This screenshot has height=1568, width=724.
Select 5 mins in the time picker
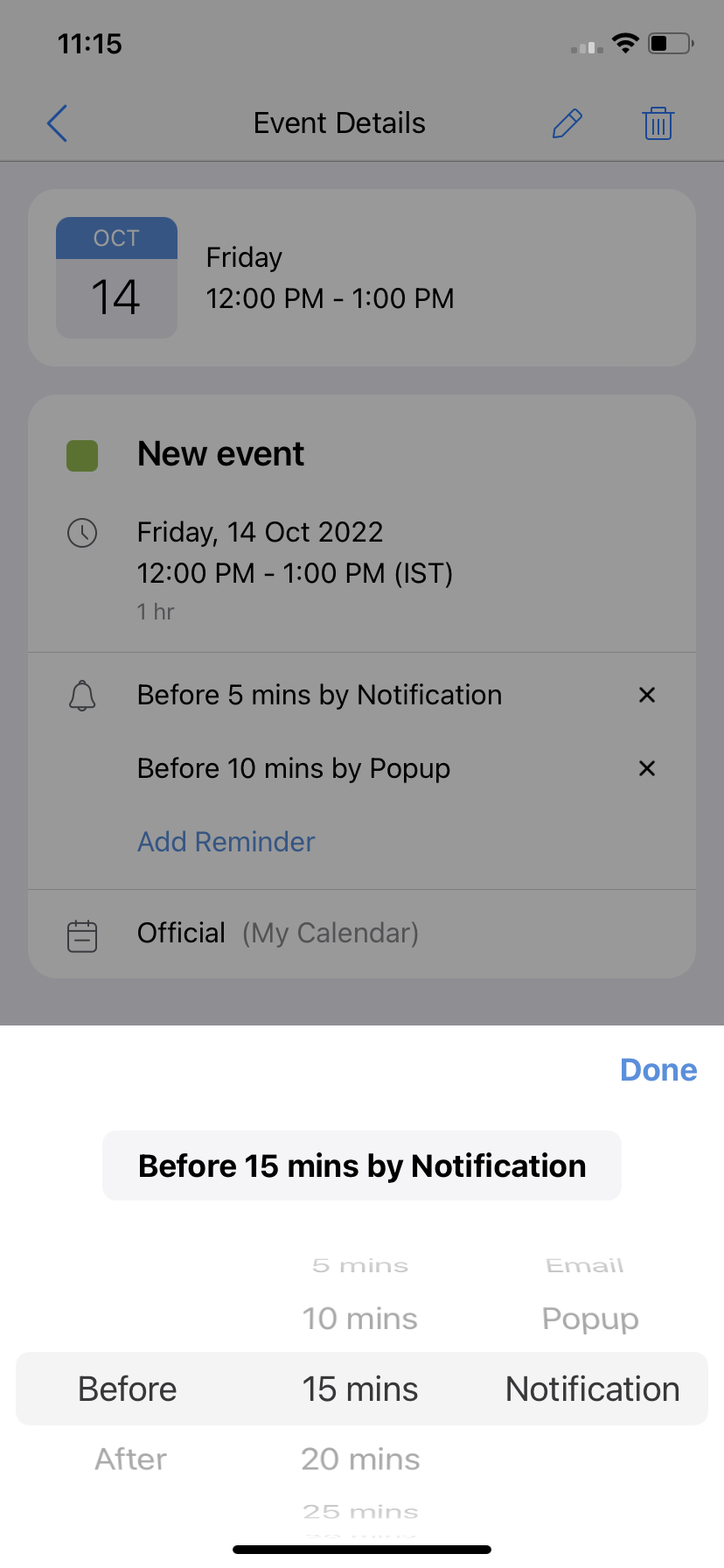[360, 1266]
